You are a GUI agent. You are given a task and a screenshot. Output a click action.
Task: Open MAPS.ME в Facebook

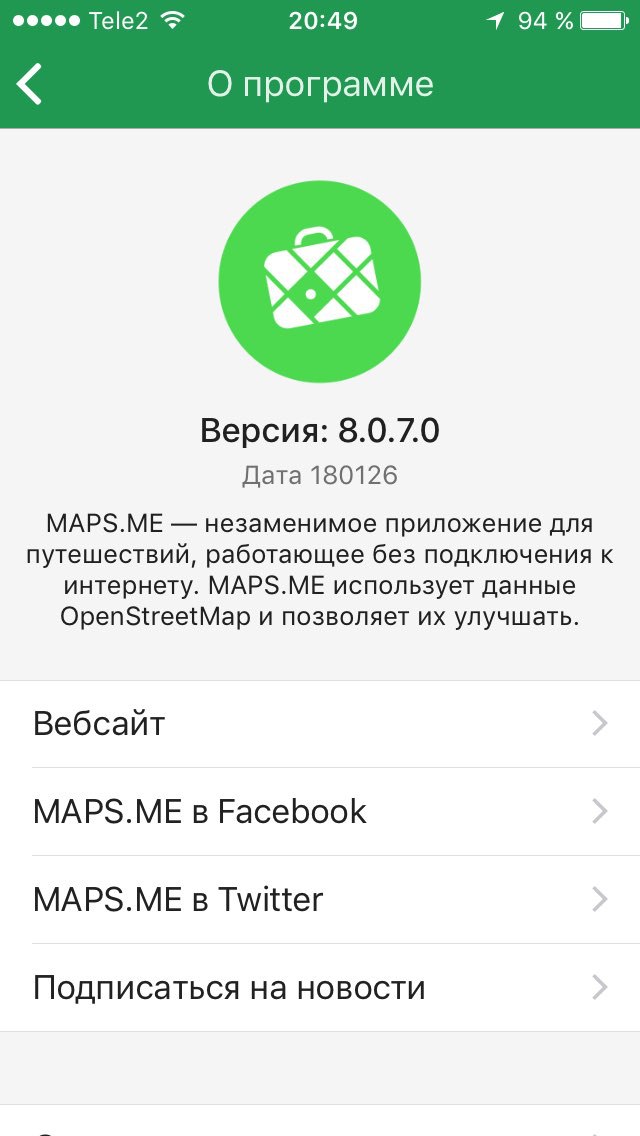pyautogui.click(x=320, y=812)
